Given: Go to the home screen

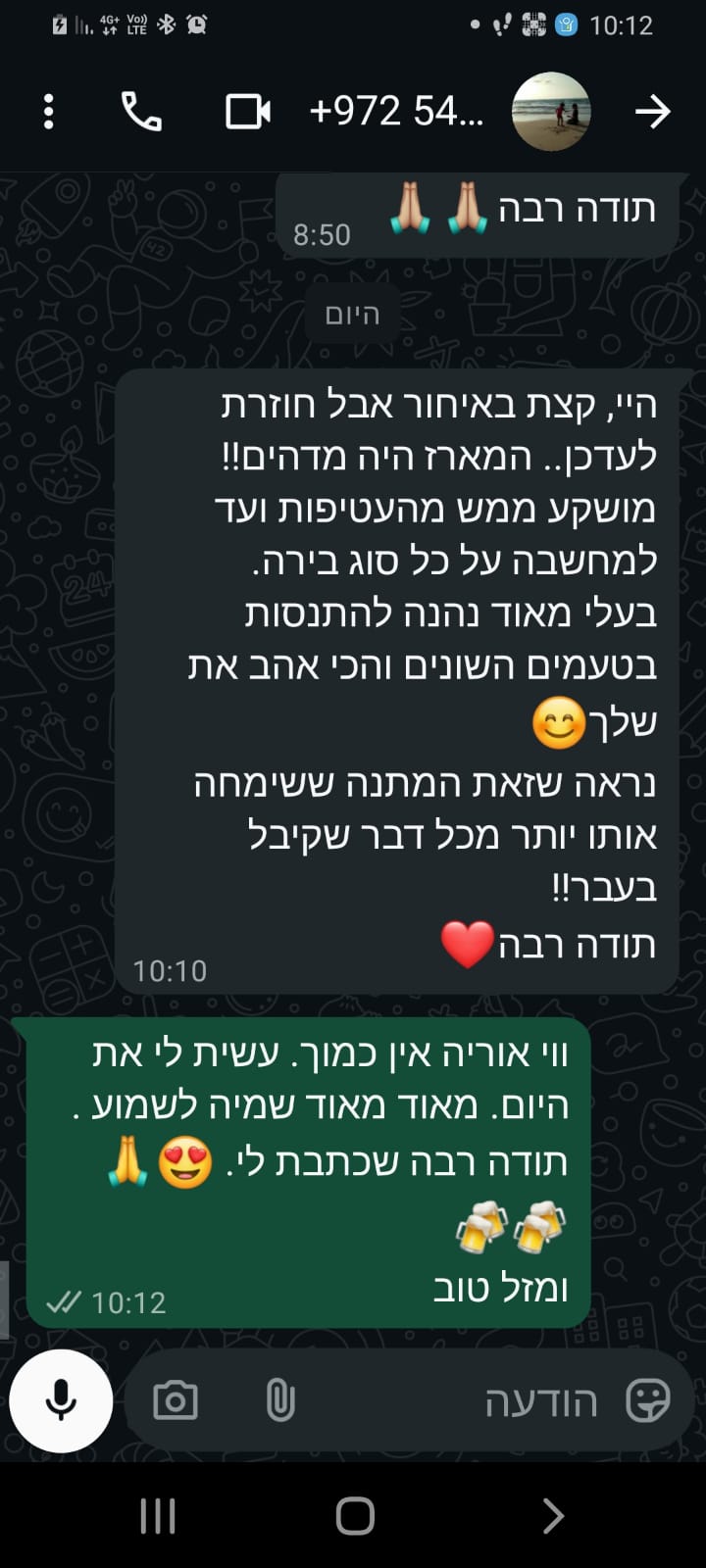Looking at the screenshot, I should [354, 1515].
